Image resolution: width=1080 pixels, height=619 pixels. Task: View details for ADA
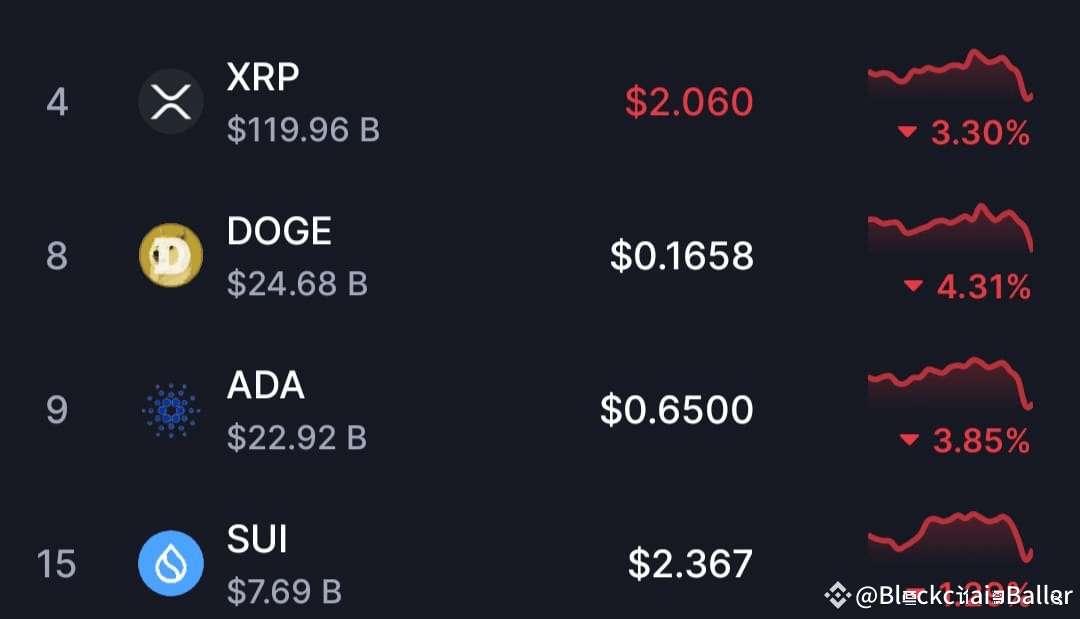click(266, 386)
